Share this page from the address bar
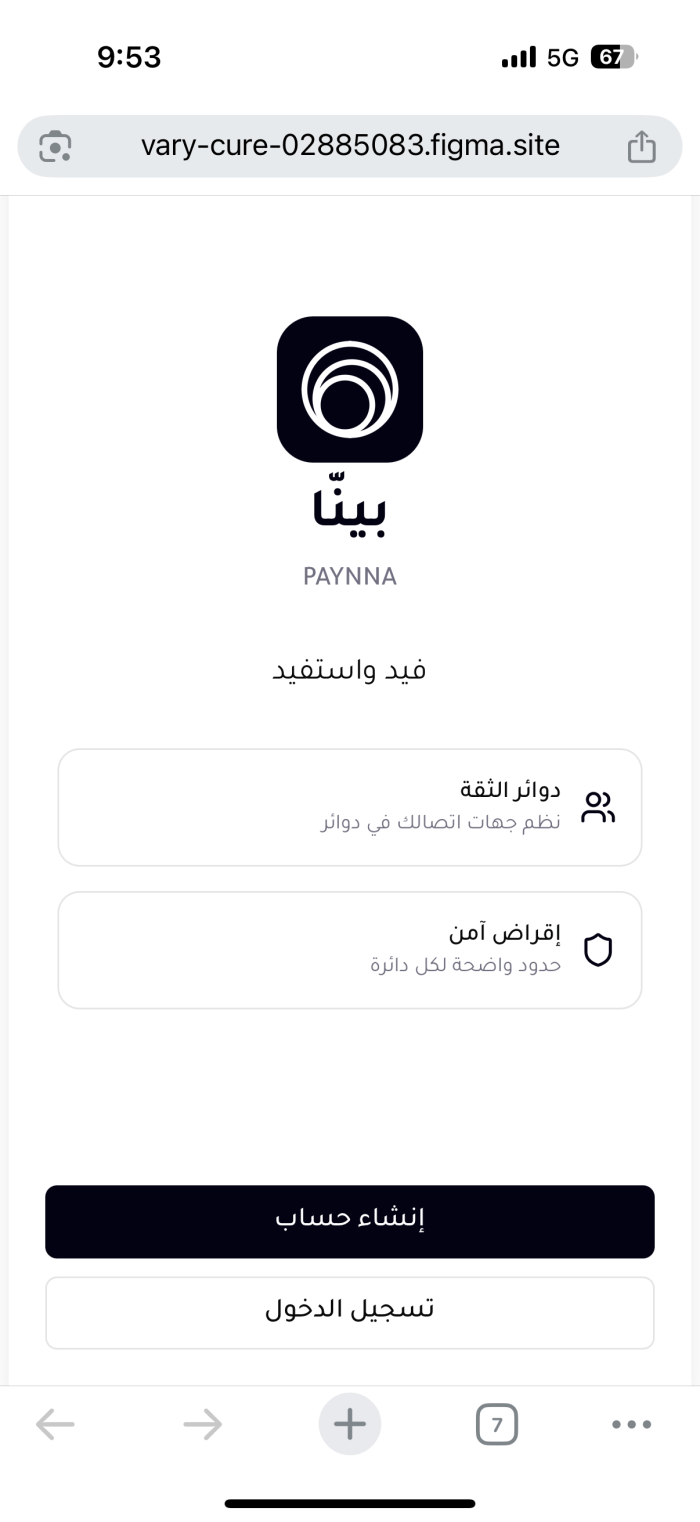This screenshot has height=1522, width=700. coord(641,147)
